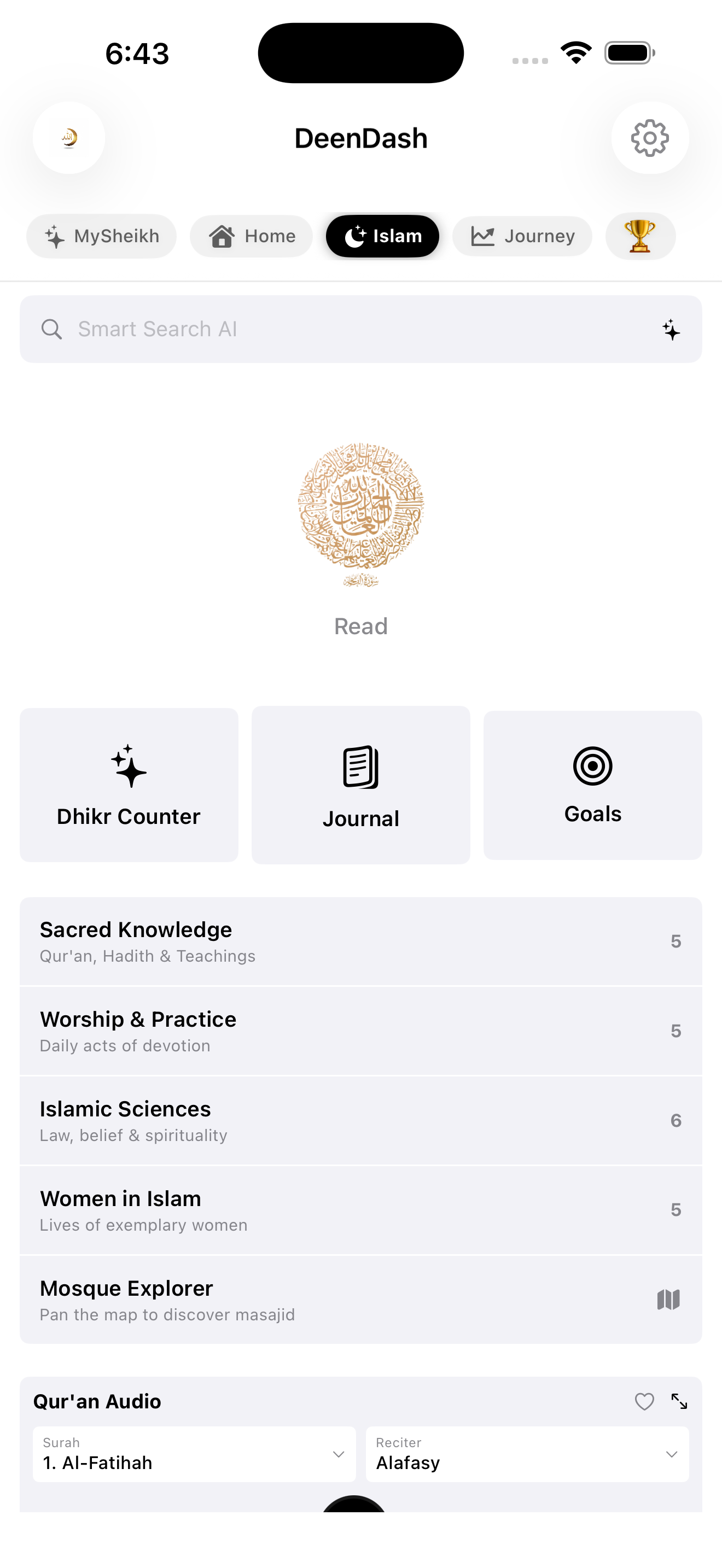Favorite Qur'an Audio with the heart toggle
722x1568 pixels.
tap(644, 1401)
